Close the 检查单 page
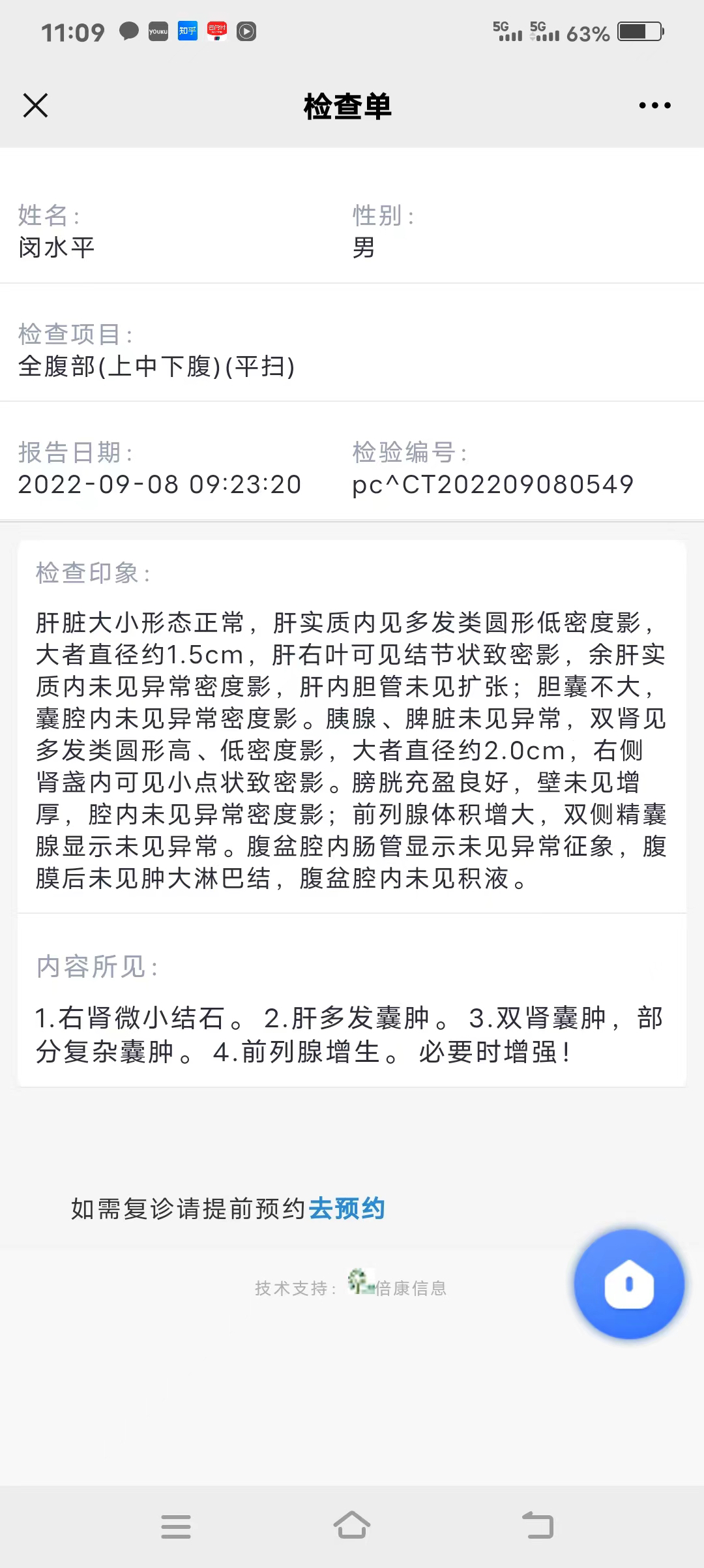Image resolution: width=704 pixels, height=1568 pixels. pyautogui.click(x=35, y=105)
